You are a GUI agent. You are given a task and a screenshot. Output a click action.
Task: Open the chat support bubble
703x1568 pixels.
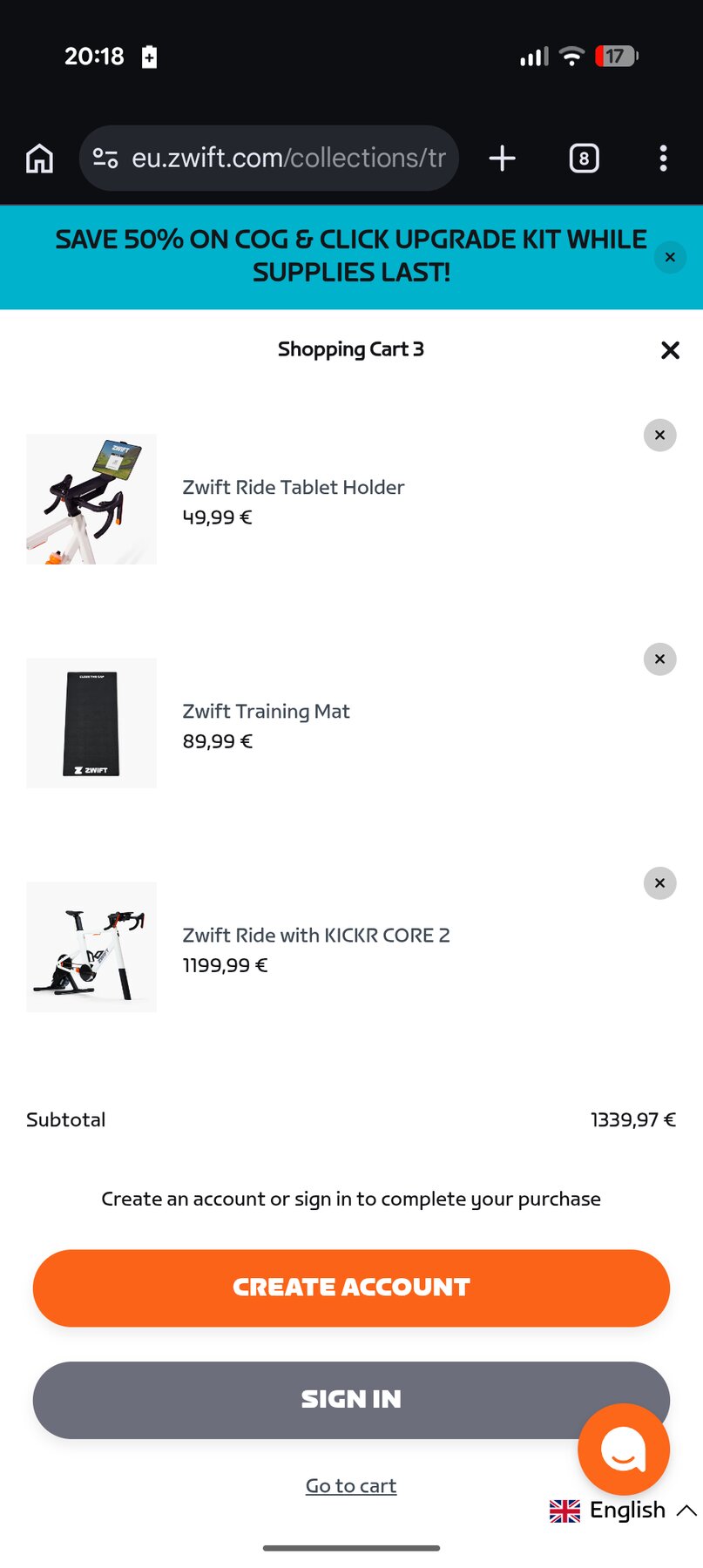pos(624,1449)
